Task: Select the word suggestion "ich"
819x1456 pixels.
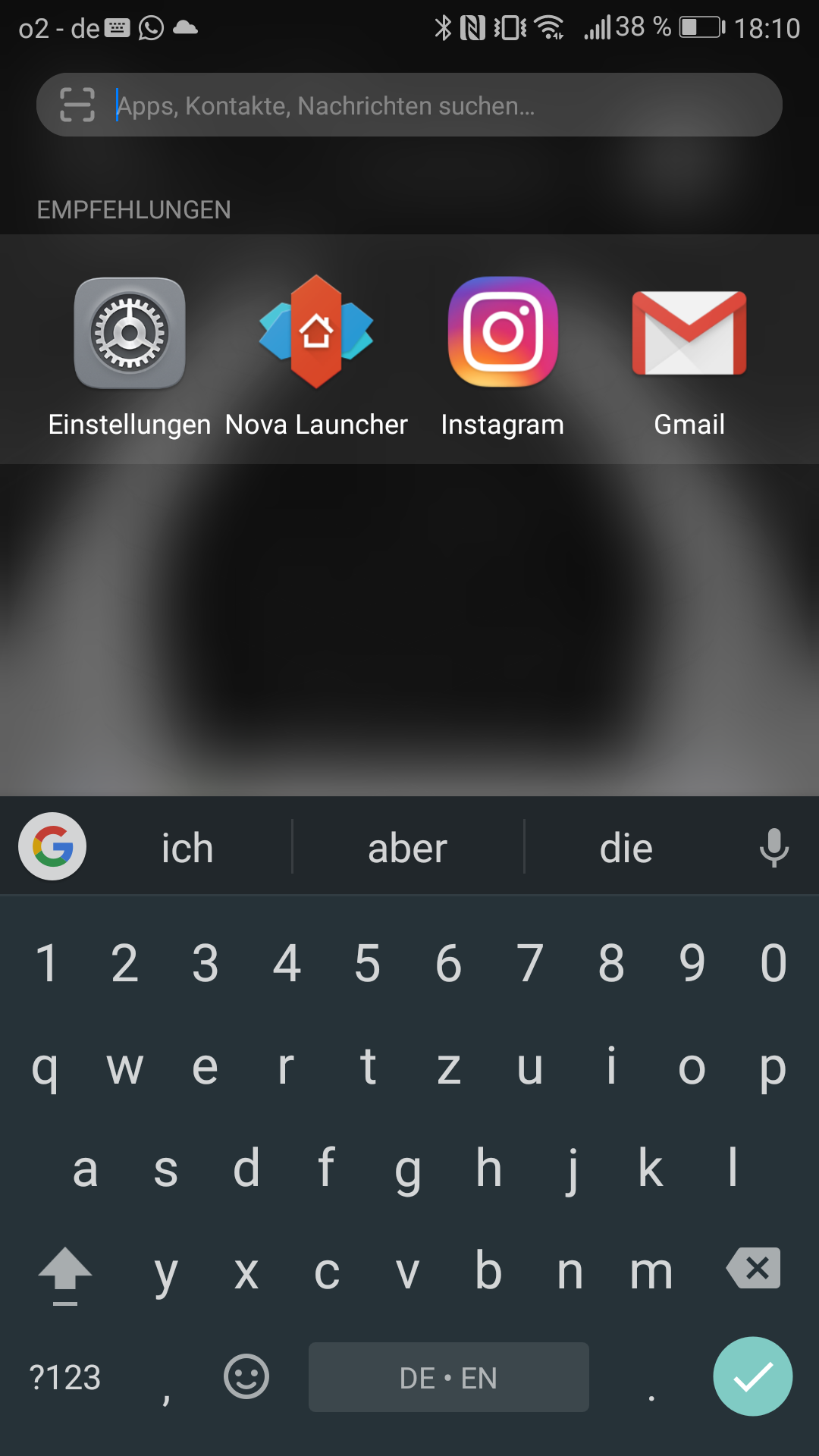Action: point(187,848)
